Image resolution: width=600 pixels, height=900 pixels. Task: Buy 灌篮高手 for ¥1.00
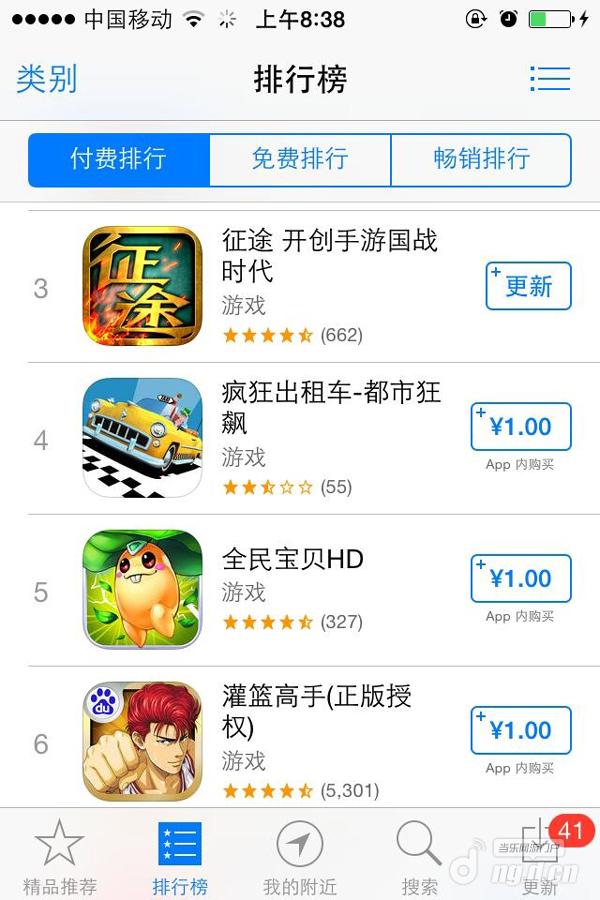521,731
